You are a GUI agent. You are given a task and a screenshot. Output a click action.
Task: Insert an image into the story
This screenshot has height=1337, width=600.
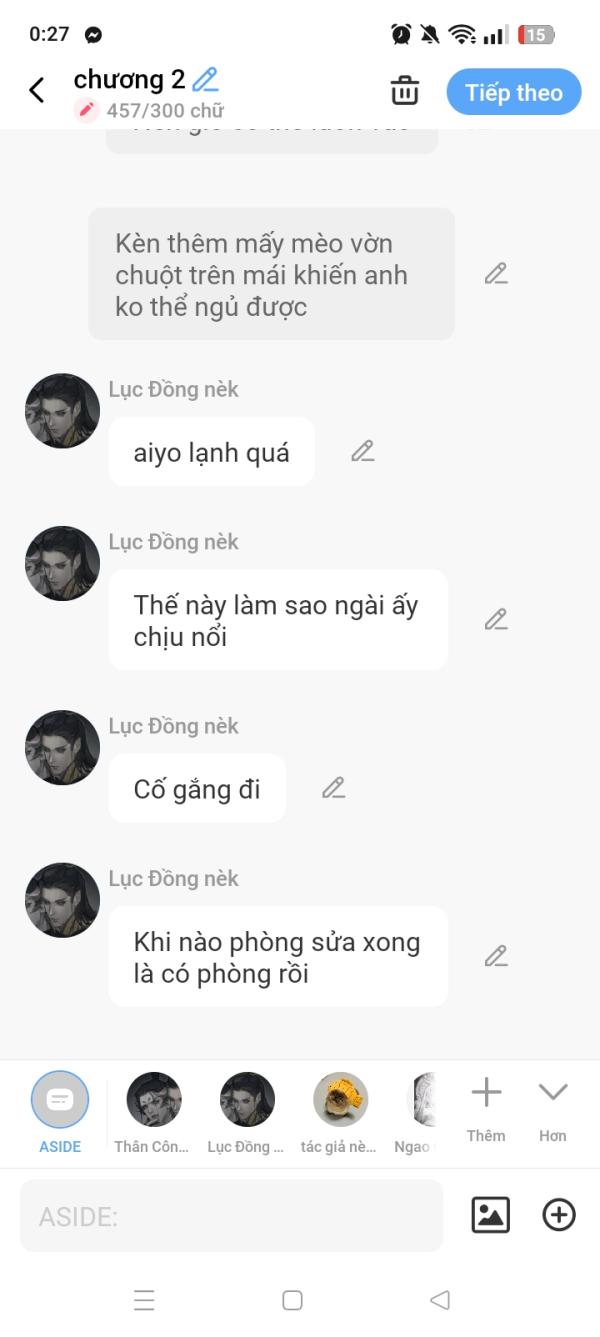[490, 1215]
